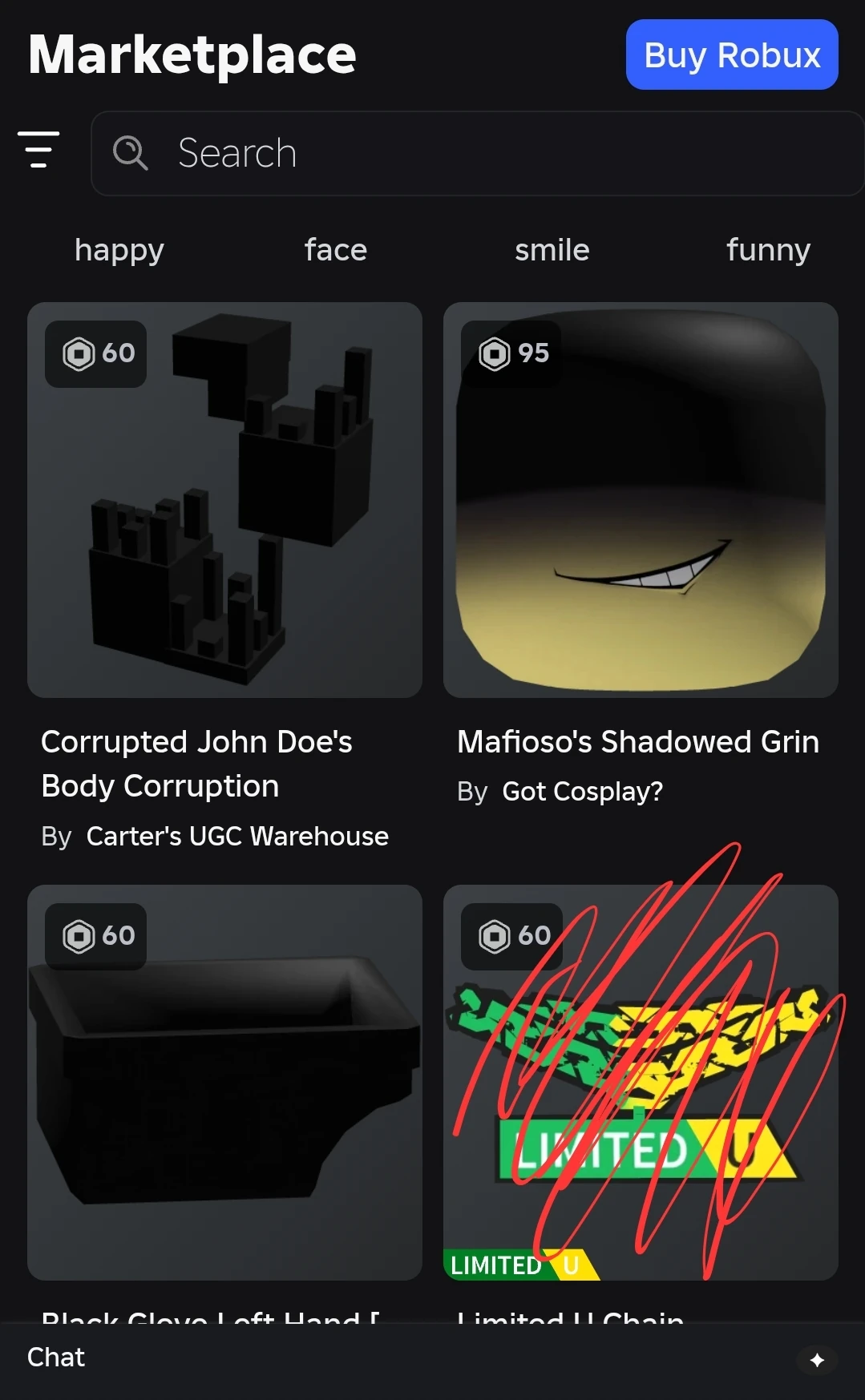The image size is (865, 1400).
Task: Select the face search suggestion
Action: 335,250
